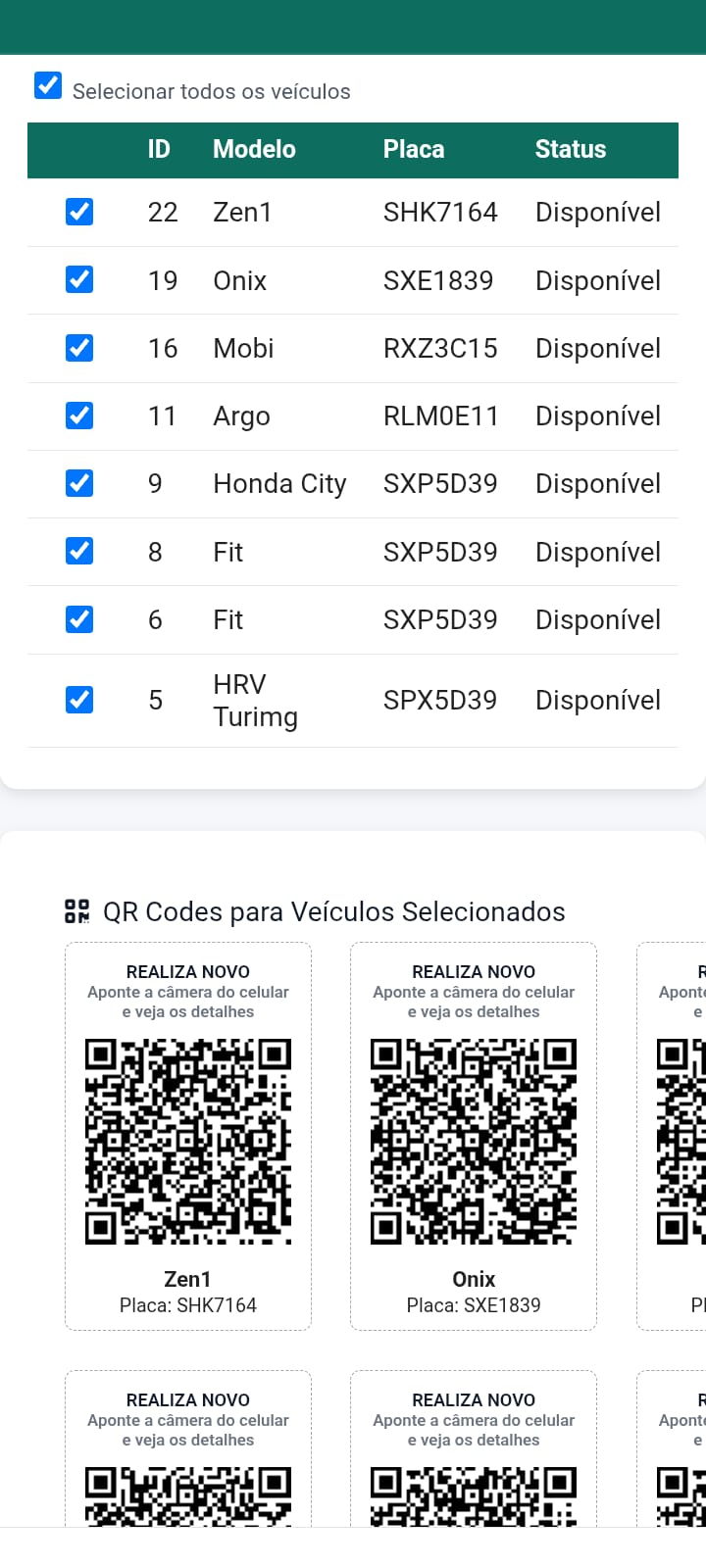Click the plate SHK7164 in the table

click(441, 212)
